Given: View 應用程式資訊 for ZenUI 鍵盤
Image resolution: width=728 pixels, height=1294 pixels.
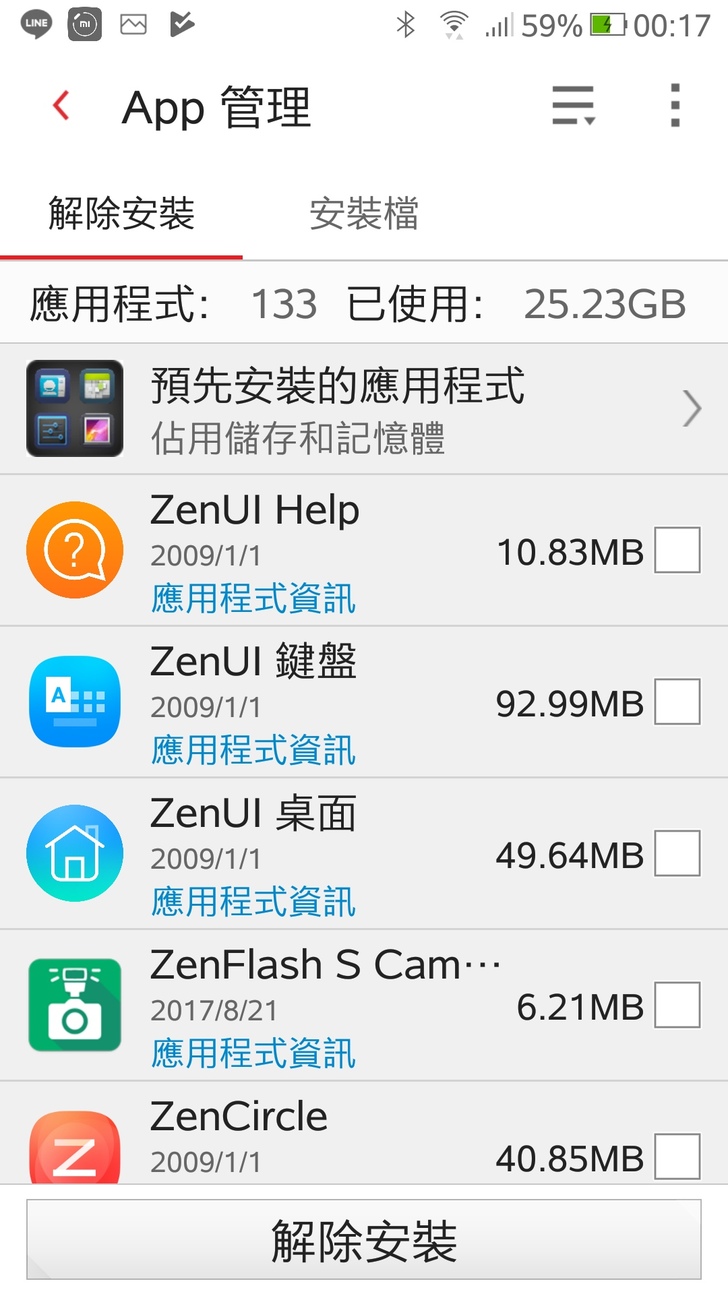Looking at the screenshot, I should coord(253,751).
